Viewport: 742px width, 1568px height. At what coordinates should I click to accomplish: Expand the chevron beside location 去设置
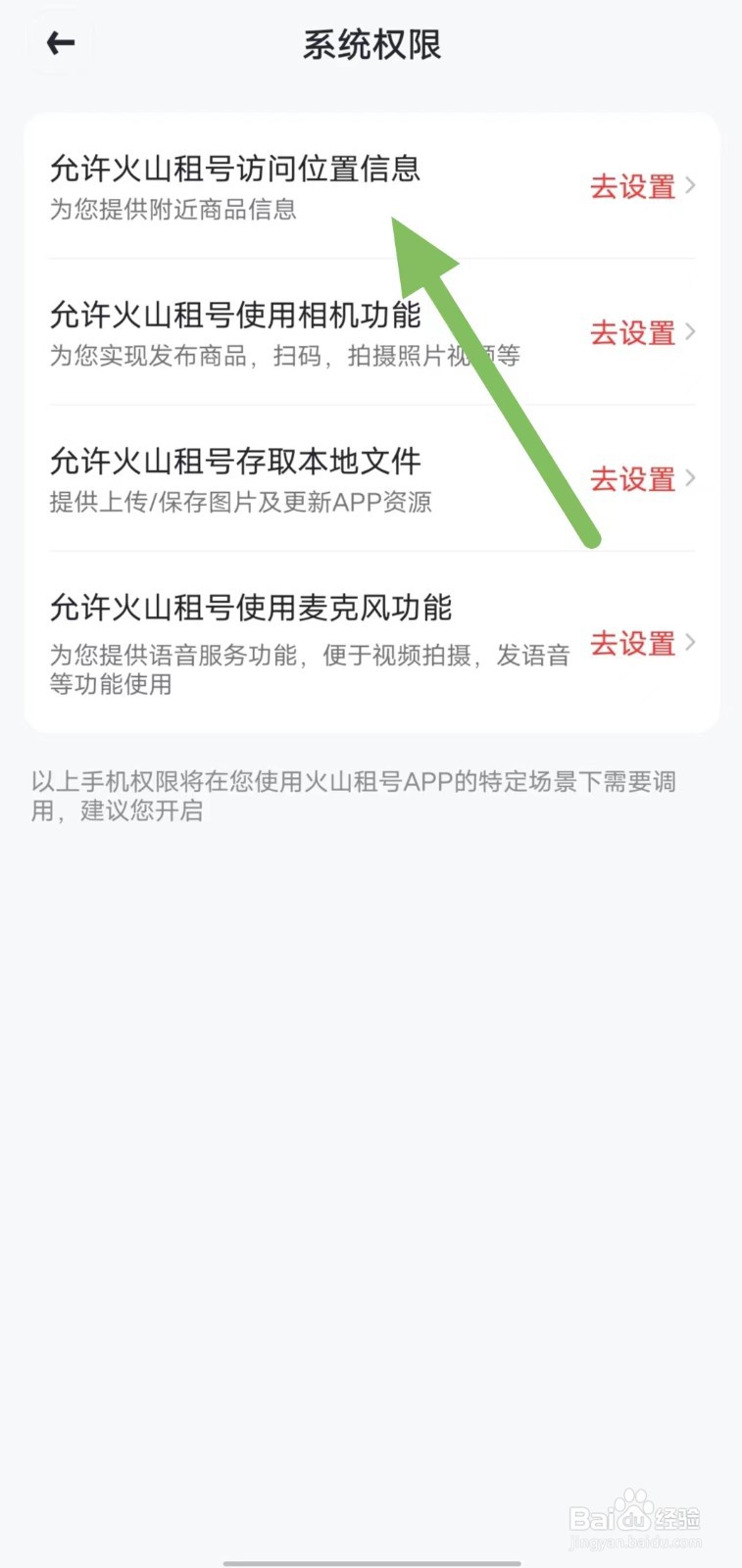[692, 187]
